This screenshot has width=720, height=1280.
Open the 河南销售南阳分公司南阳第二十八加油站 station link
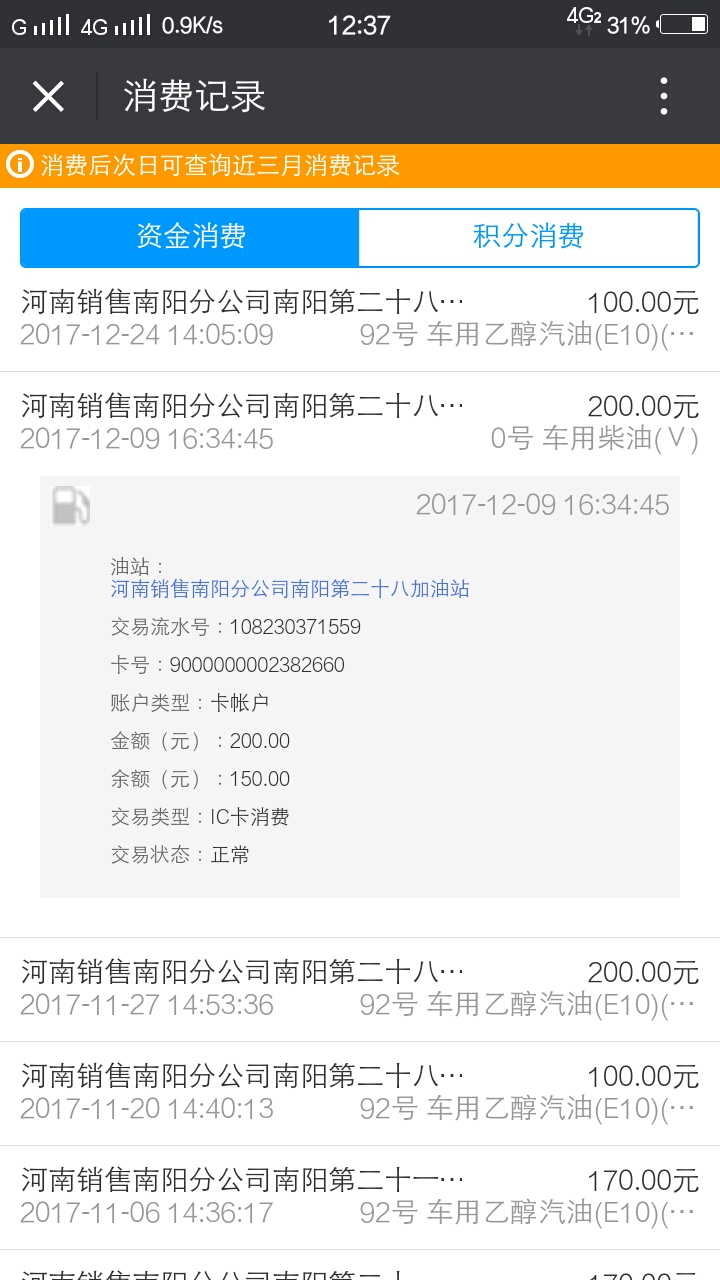(290, 589)
